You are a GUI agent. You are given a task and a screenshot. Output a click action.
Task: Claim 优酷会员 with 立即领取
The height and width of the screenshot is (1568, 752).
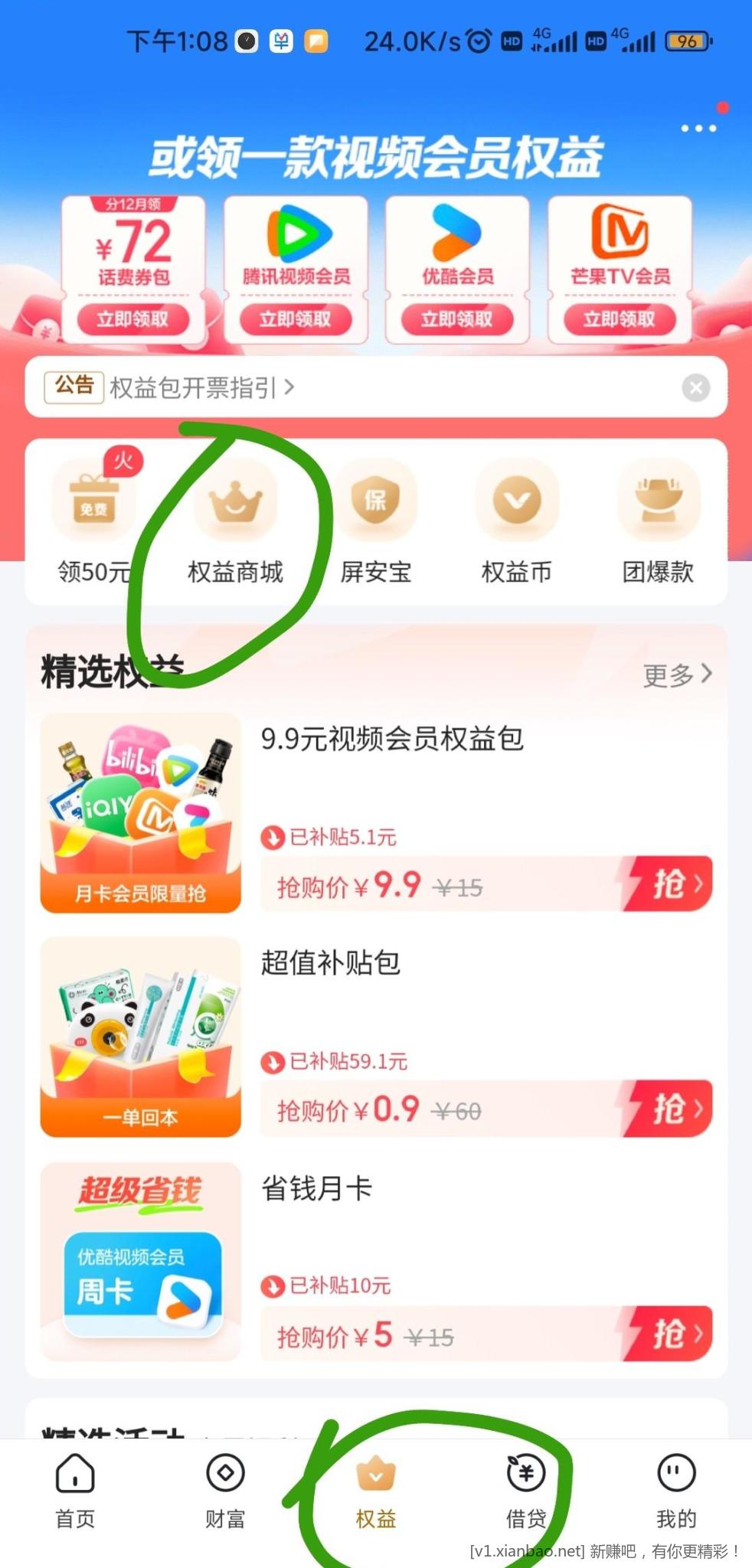457,318
